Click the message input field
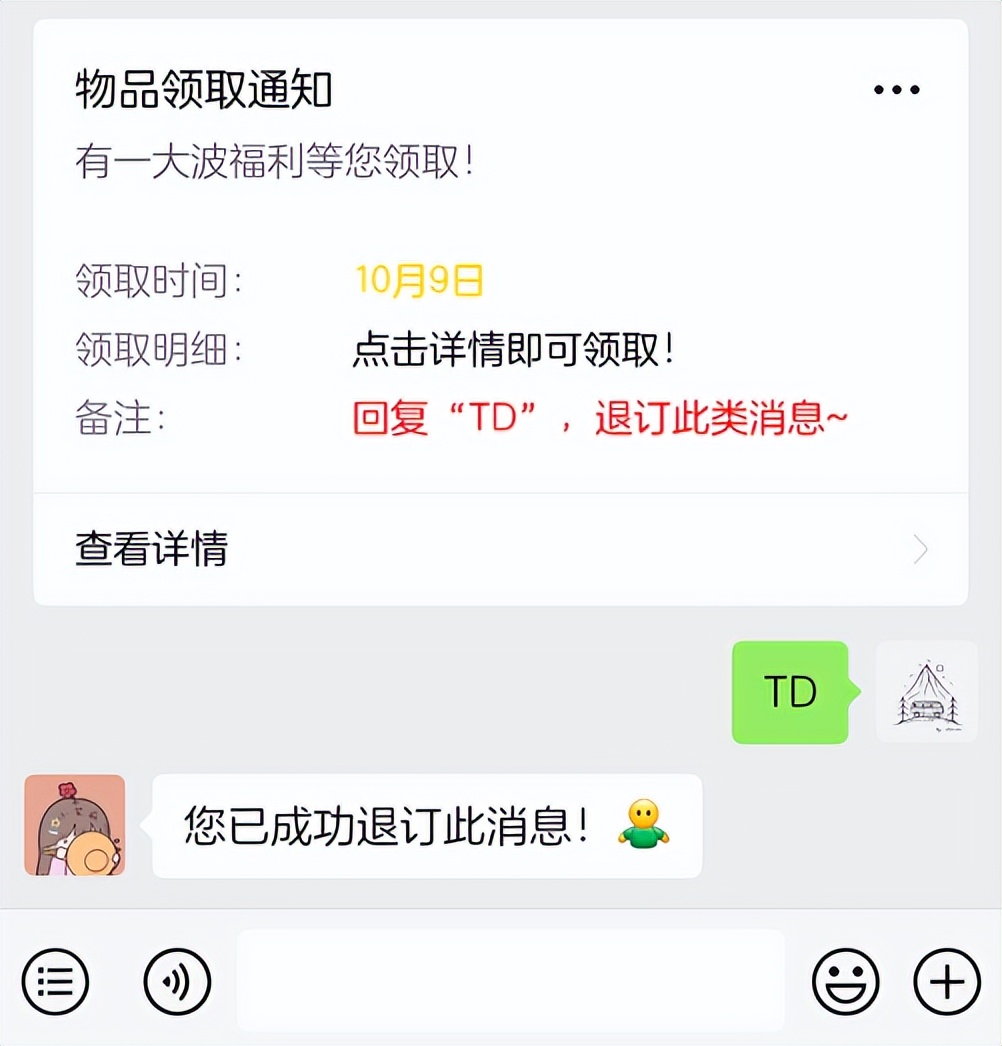 pos(510,981)
